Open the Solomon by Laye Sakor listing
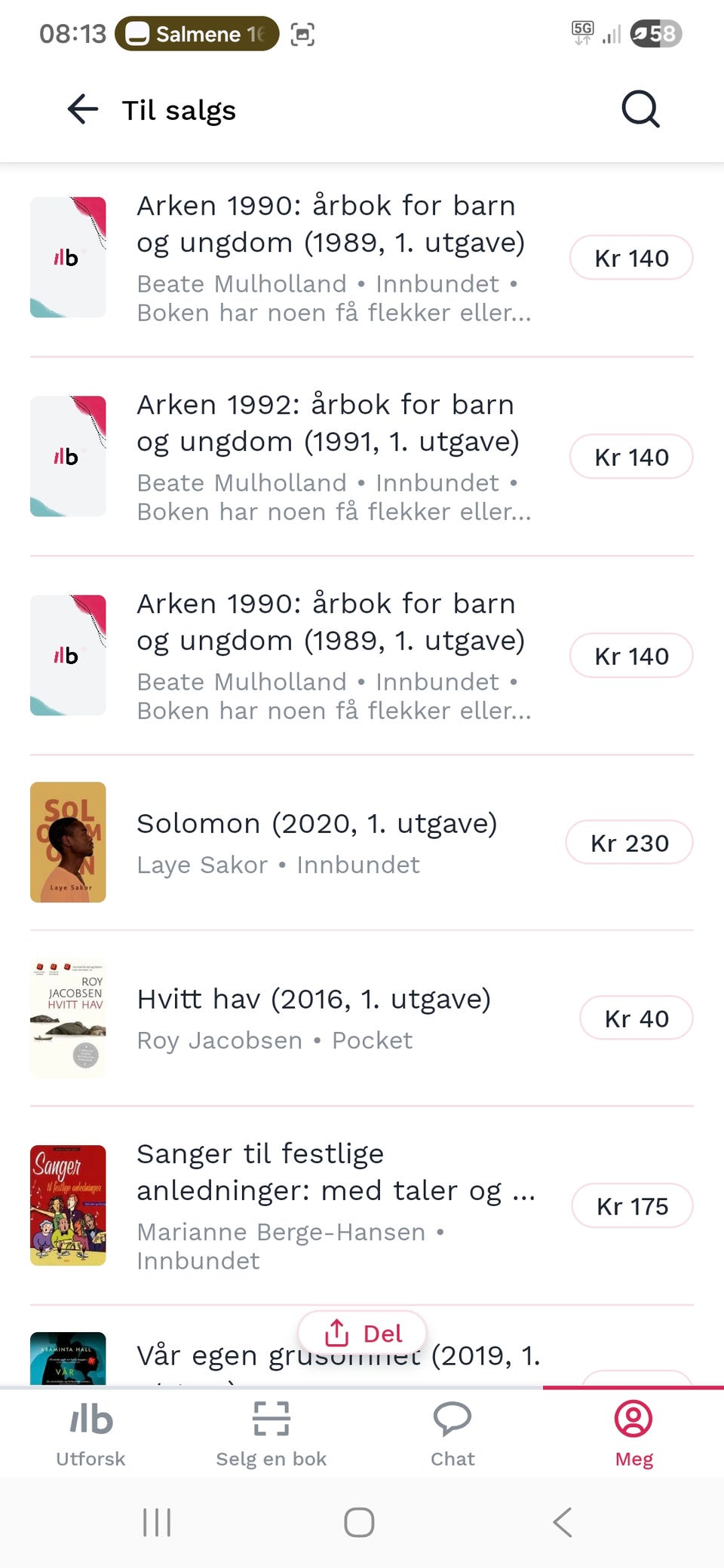This screenshot has width=724, height=1568. [x=362, y=843]
